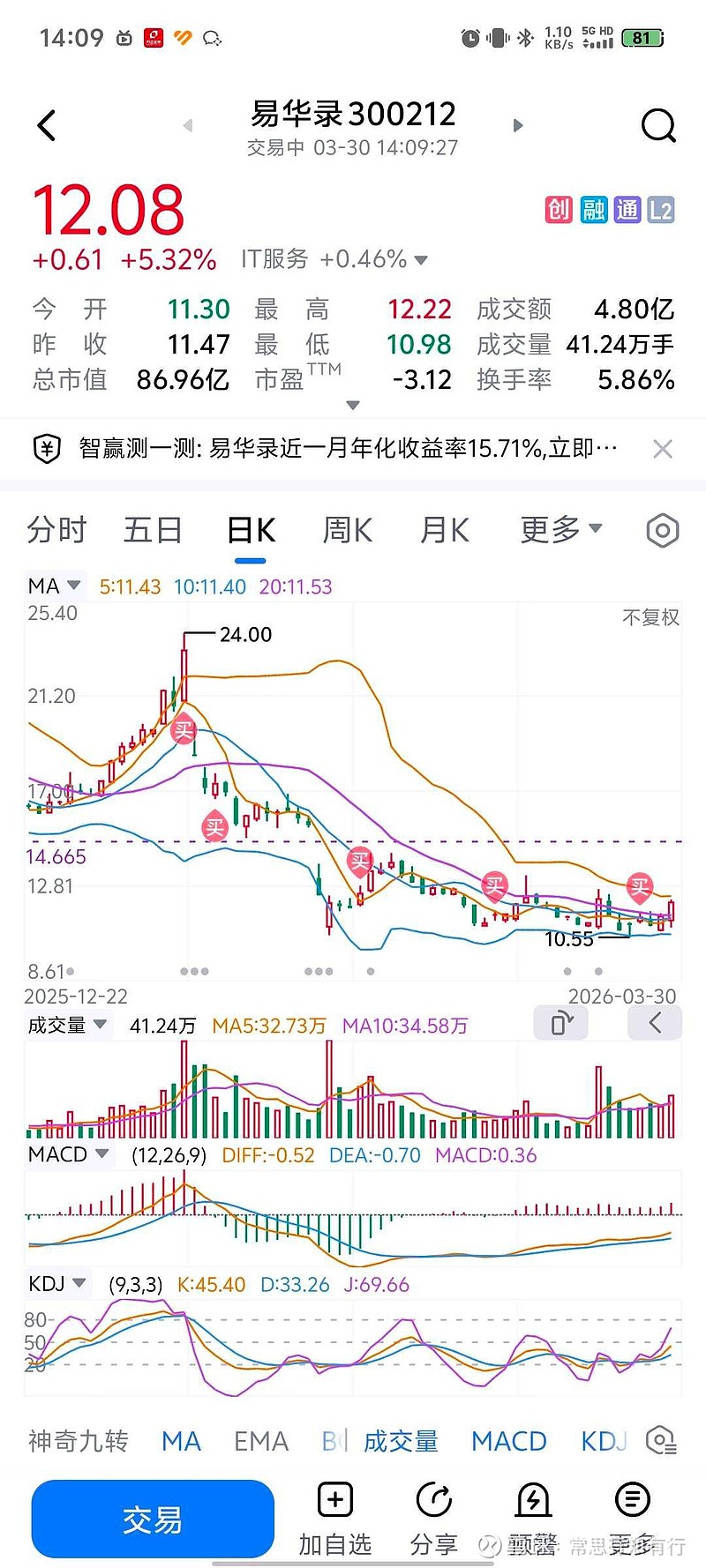Select the 五日 chart tab
The height and width of the screenshot is (1568, 706).
(x=153, y=530)
